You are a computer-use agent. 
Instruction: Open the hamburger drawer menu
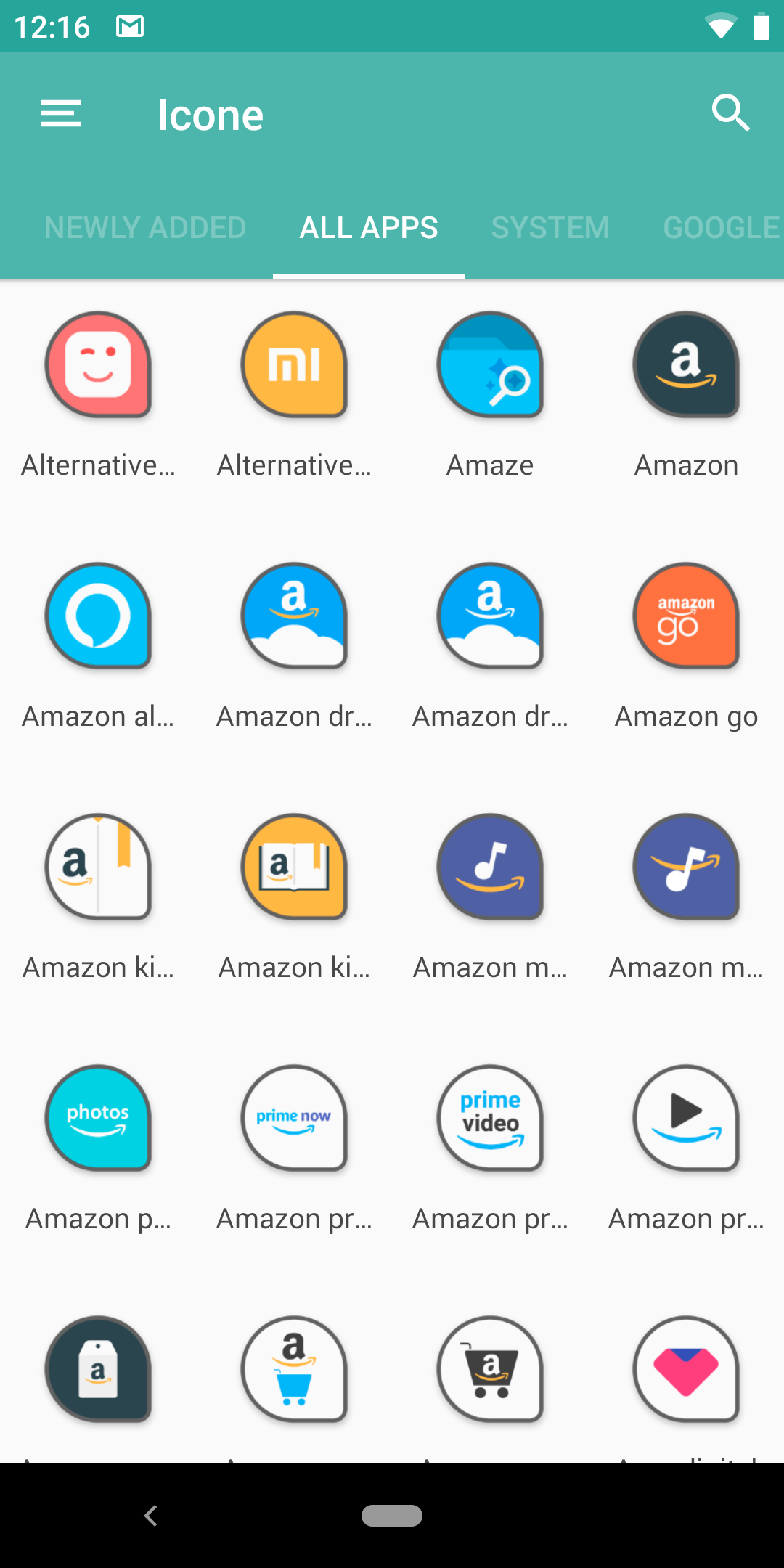(x=61, y=114)
